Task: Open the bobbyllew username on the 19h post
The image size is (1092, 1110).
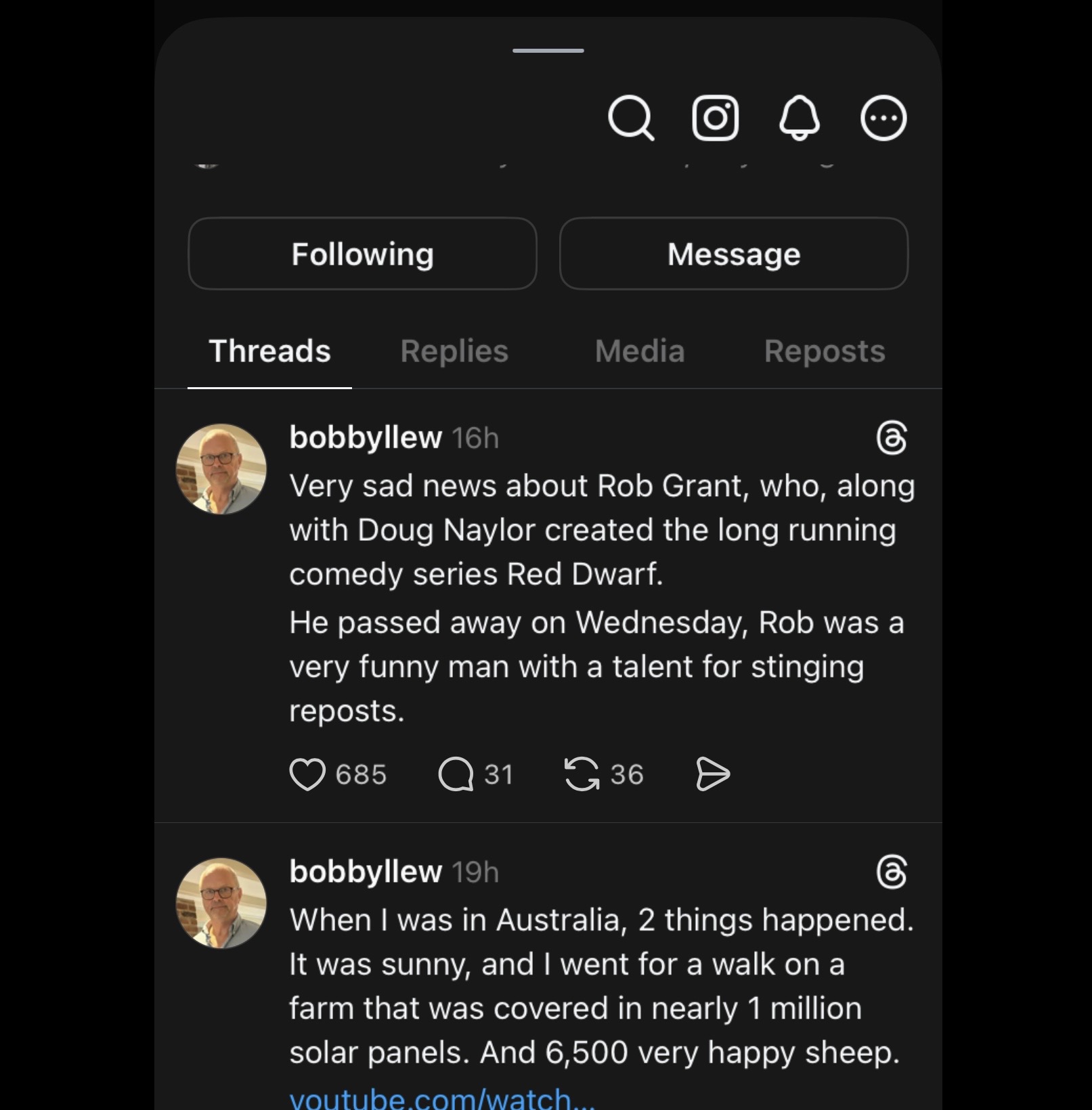Action: point(366,872)
